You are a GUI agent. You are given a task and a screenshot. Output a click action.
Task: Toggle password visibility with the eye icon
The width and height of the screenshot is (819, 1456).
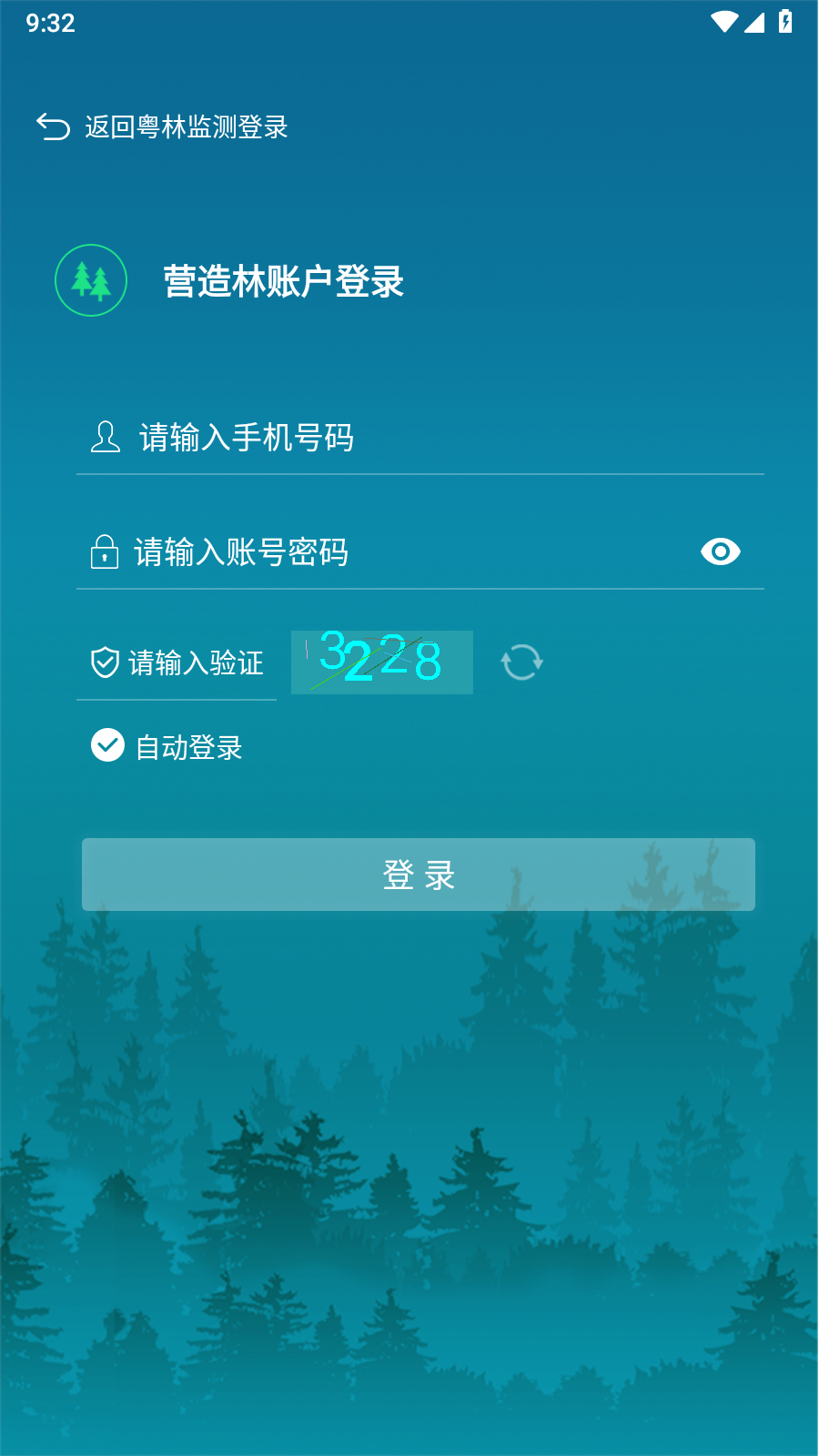pos(721,551)
